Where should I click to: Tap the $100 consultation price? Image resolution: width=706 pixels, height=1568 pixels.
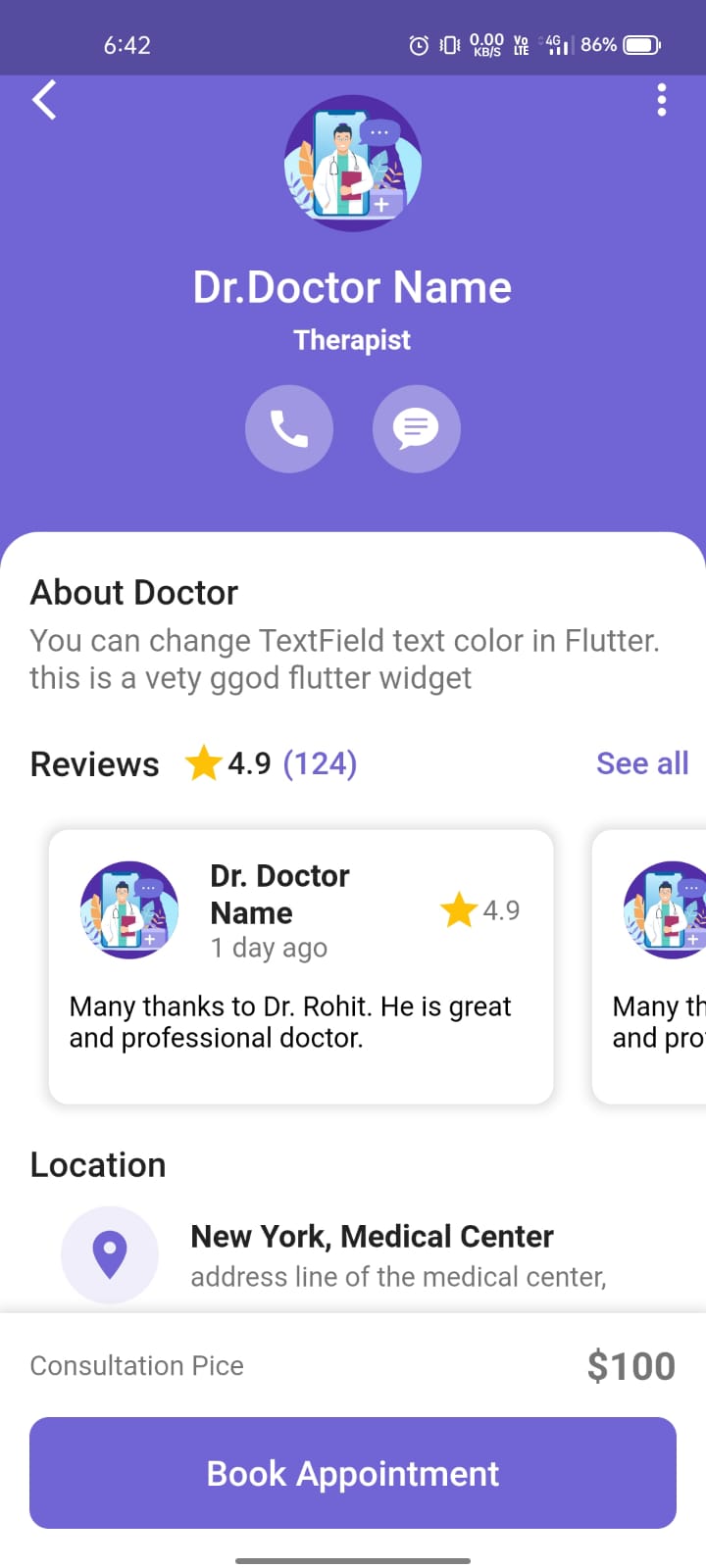pos(632,1365)
